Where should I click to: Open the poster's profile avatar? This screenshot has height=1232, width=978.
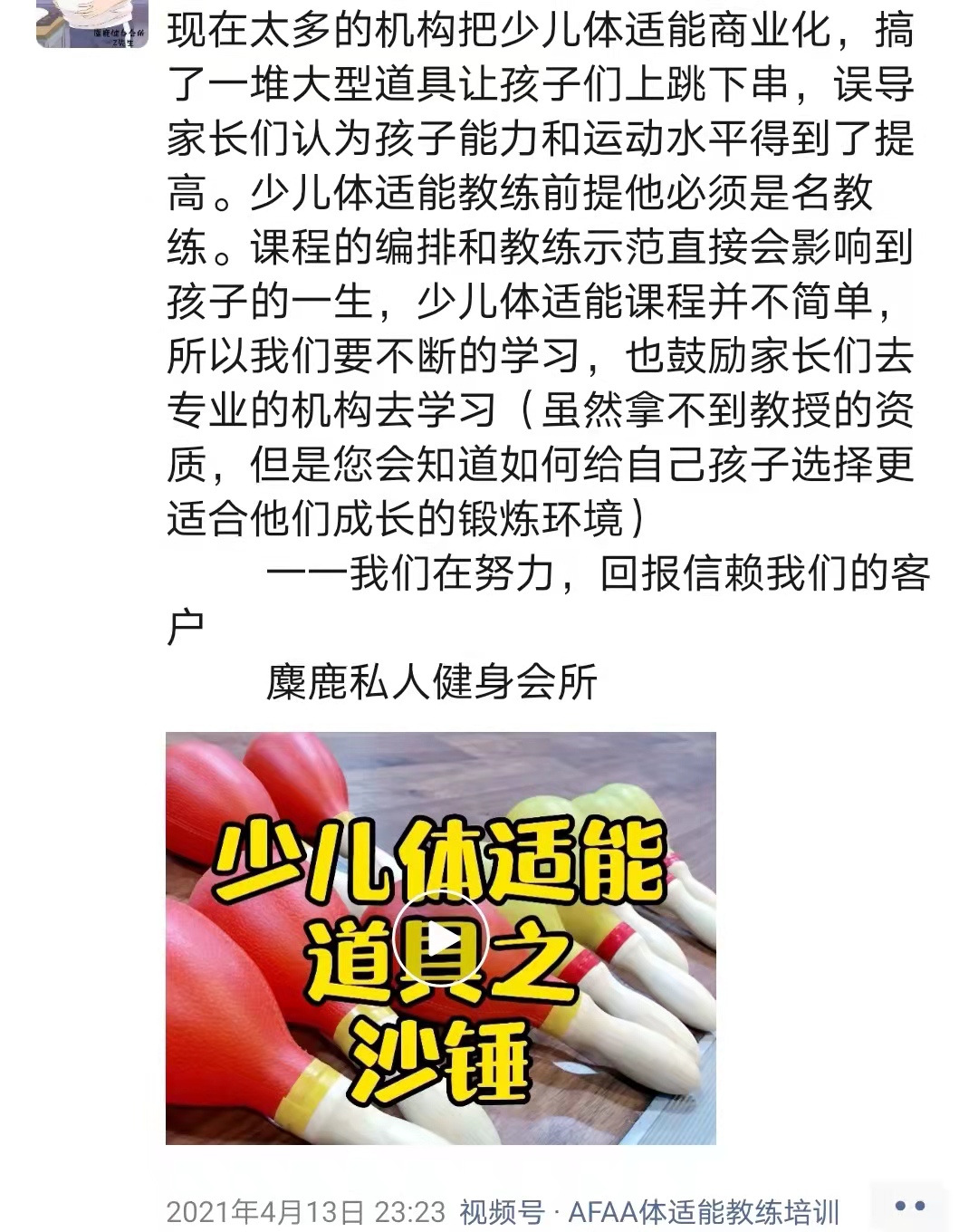point(91,24)
